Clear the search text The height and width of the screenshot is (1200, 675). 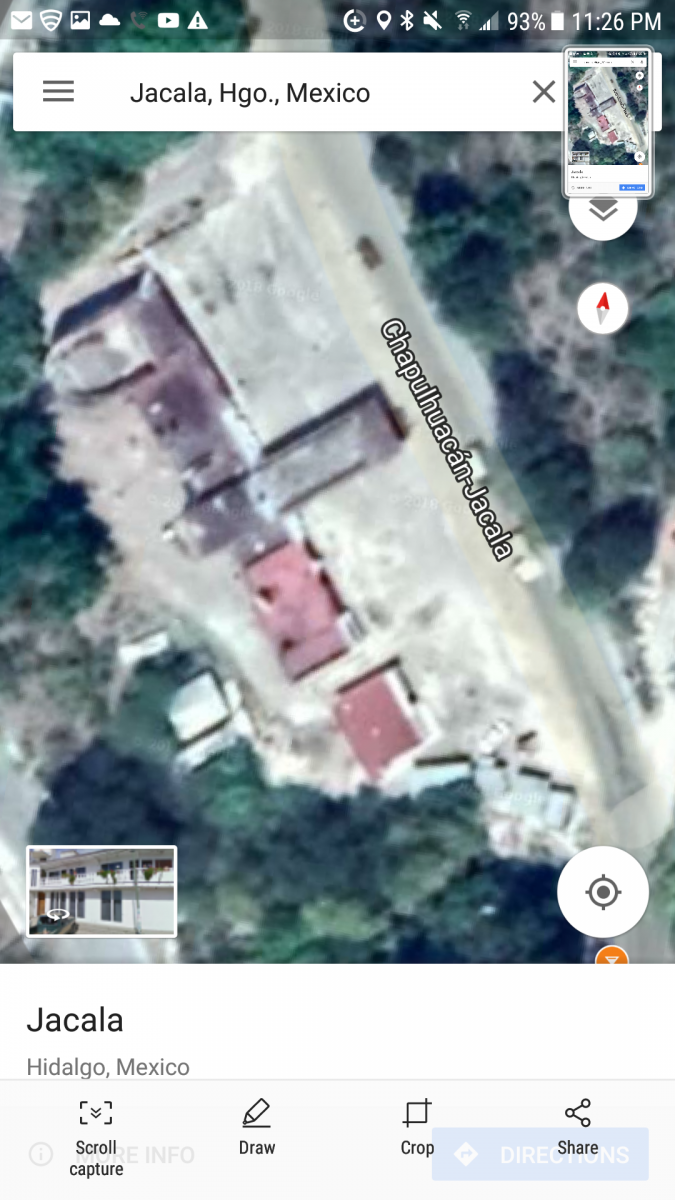pos(543,93)
